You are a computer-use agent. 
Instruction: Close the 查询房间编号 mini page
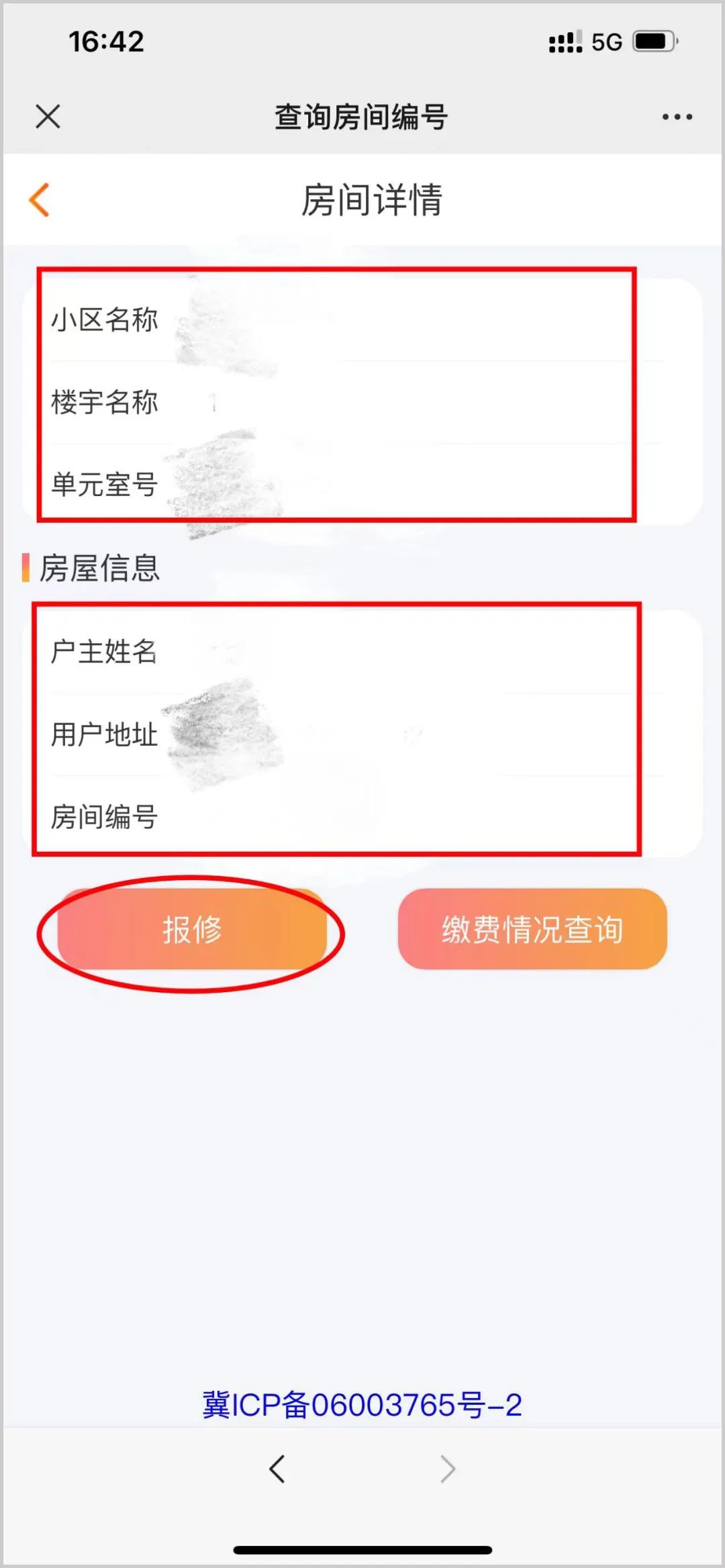[x=48, y=116]
